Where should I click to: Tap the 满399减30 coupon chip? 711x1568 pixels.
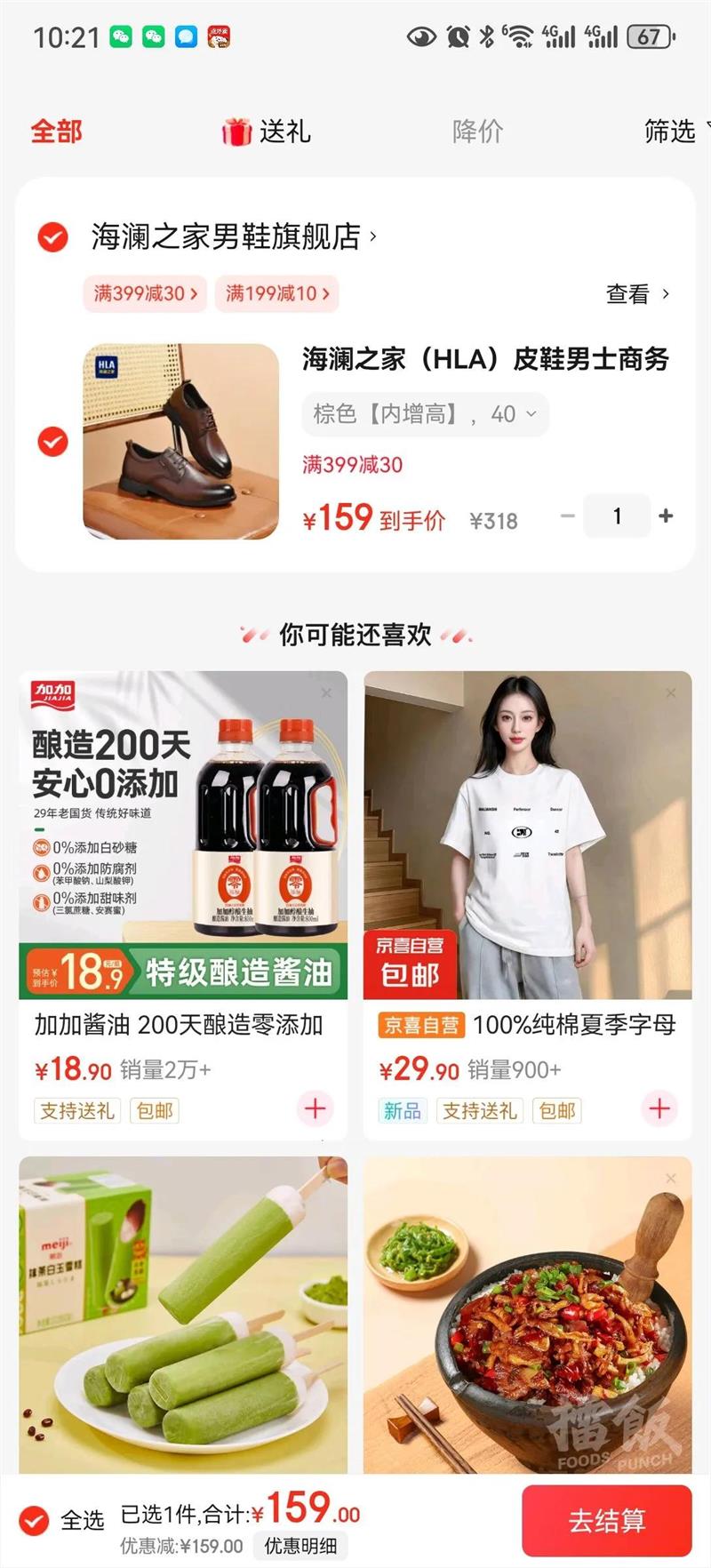145,293
